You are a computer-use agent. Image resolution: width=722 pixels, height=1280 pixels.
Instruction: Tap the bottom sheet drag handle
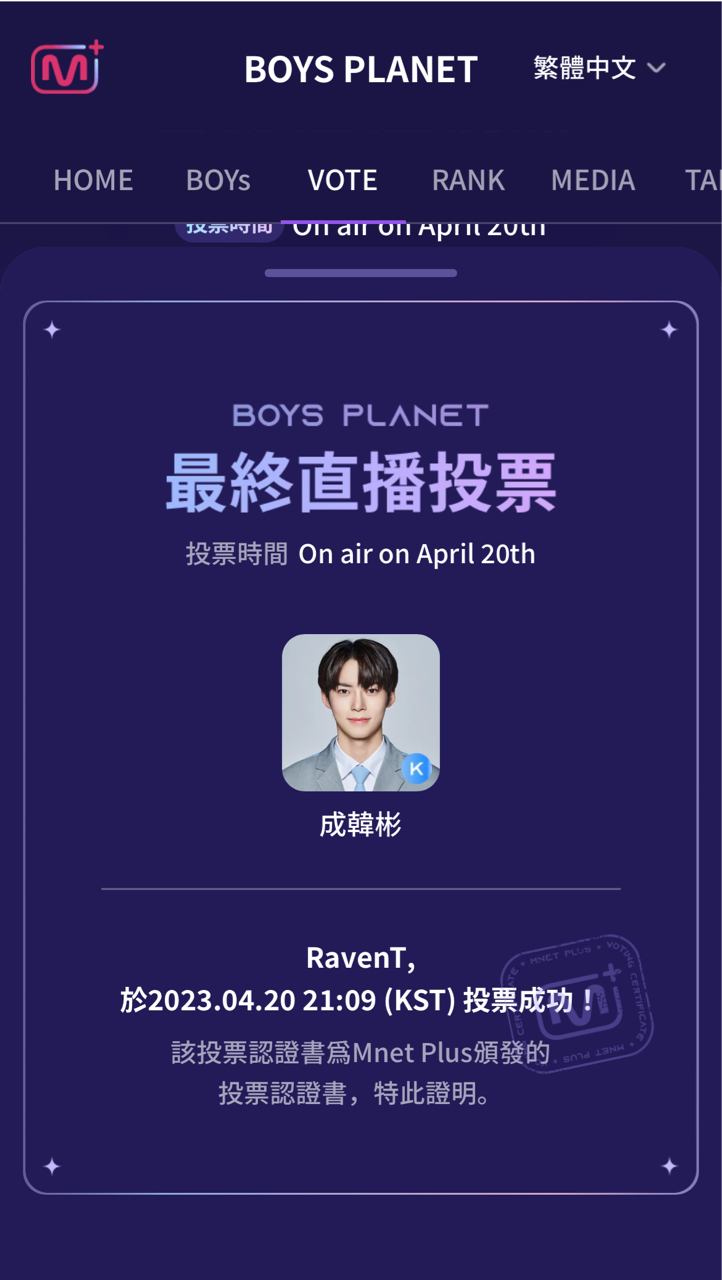coord(361,273)
